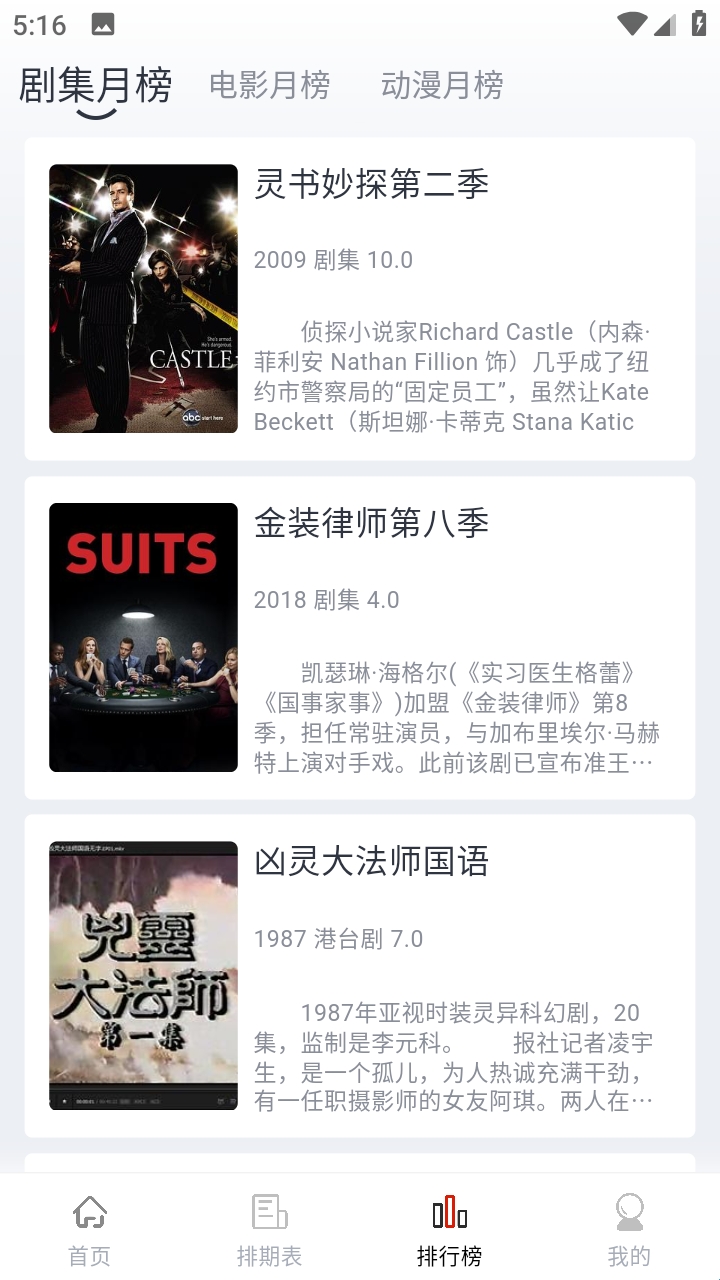The width and height of the screenshot is (720, 1280).
Task: Open the 排期表 schedule tab
Action: click(x=269, y=1229)
